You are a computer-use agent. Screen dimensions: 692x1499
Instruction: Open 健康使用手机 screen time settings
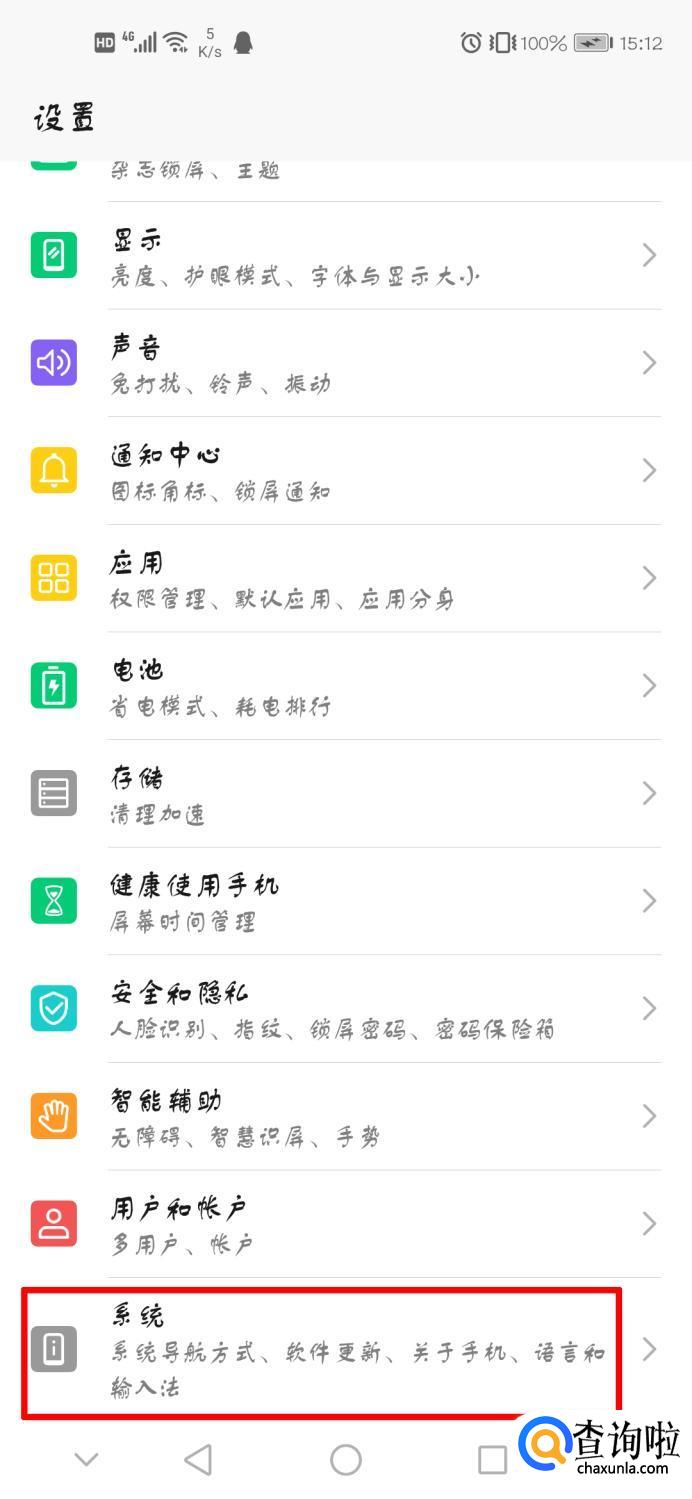(345, 901)
